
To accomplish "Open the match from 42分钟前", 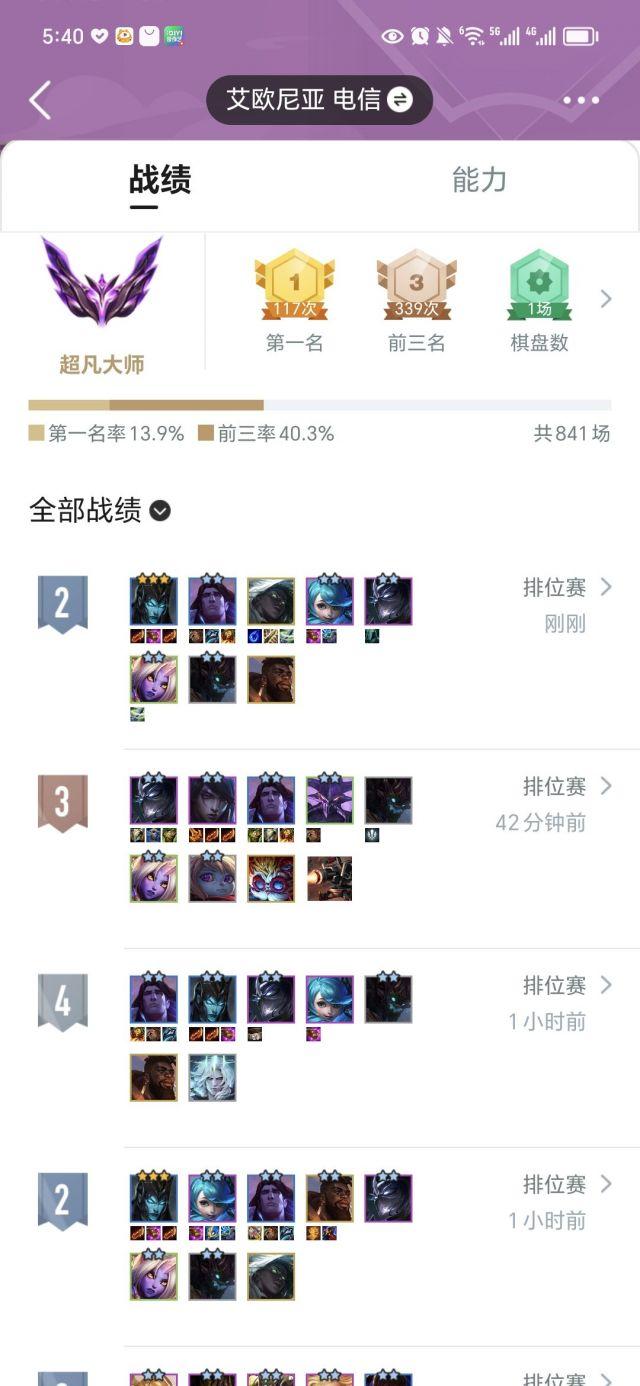I will (565, 787).
